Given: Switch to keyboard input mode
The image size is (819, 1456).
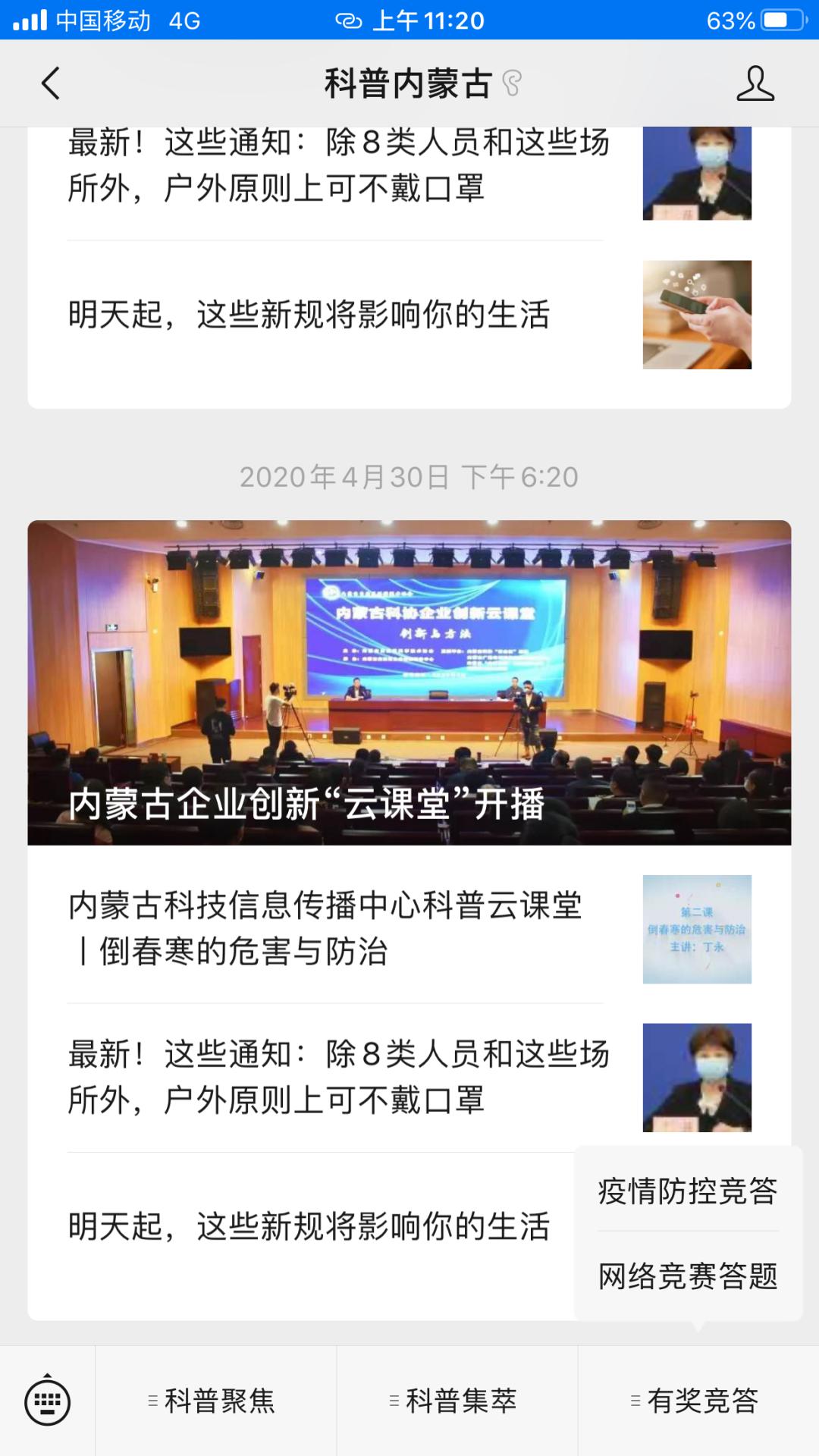Looking at the screenshot, I should tap(47, 1401).
